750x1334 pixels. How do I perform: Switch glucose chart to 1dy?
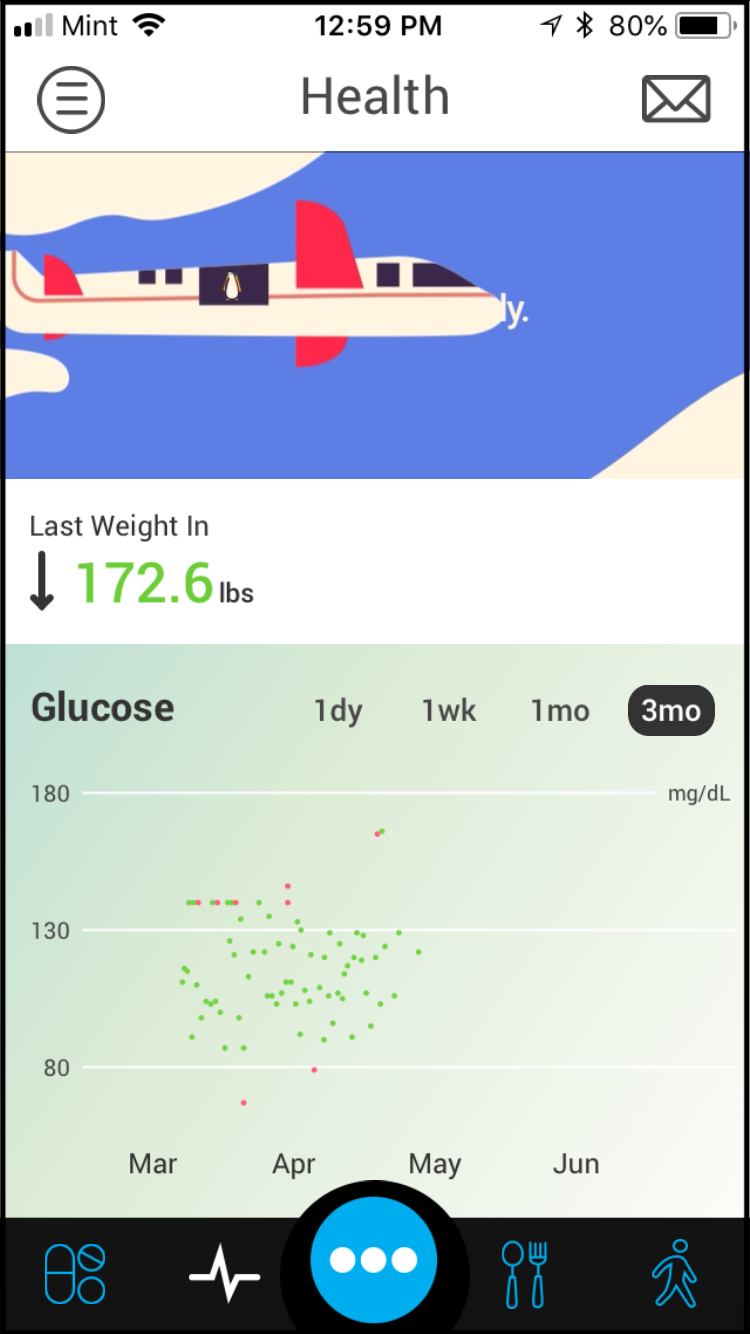click(338, 711)
